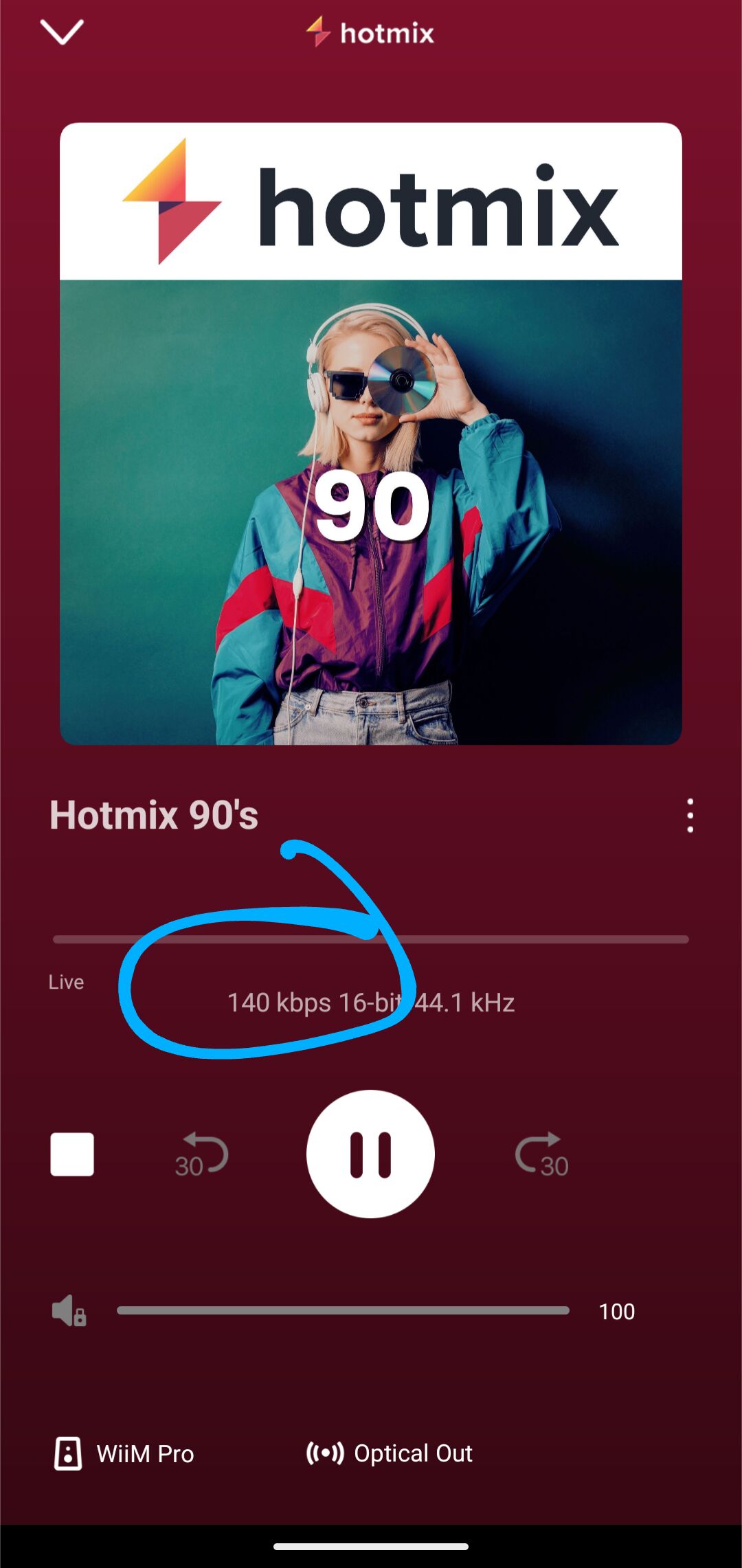
Task: Stop playback with the square button
Action: pyautogui.click(x=72, y=1154)
